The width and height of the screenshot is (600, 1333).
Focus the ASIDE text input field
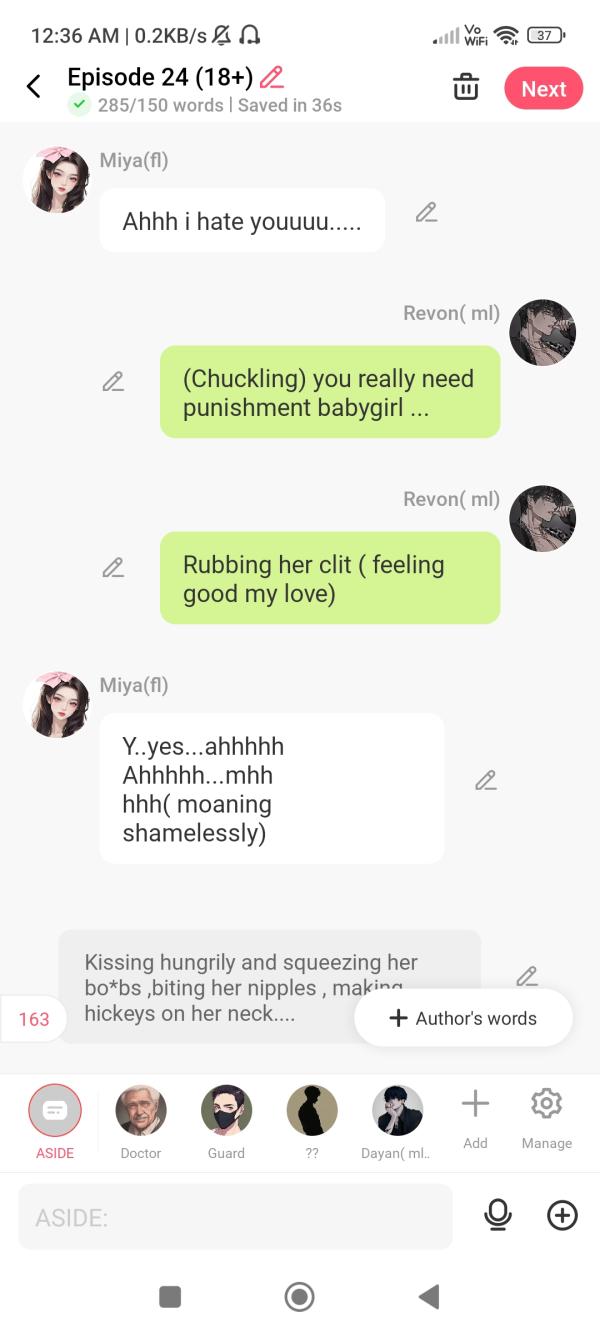235,1217
